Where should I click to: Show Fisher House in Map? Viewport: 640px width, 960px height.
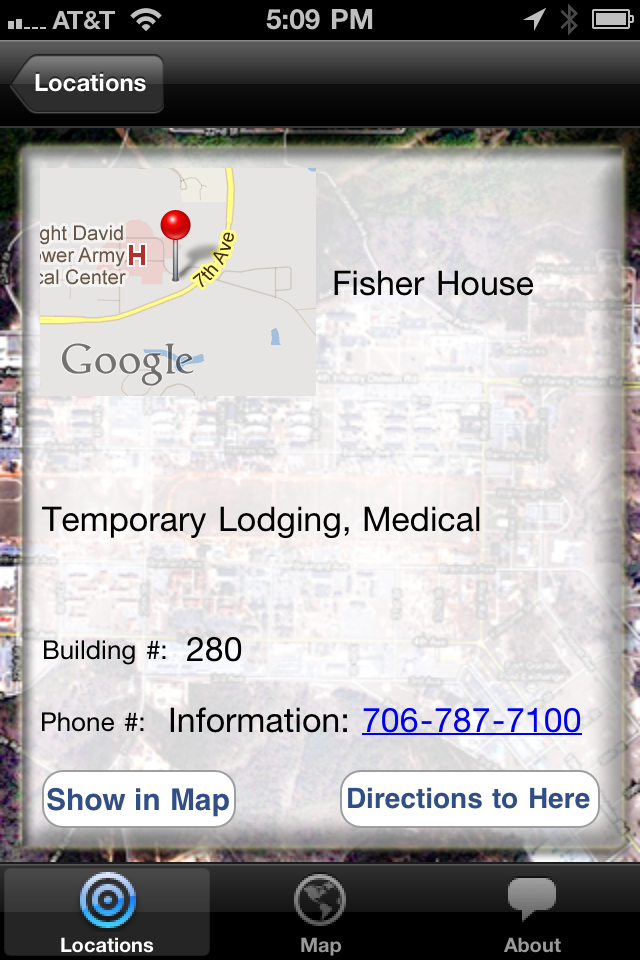tap(138, 800)
